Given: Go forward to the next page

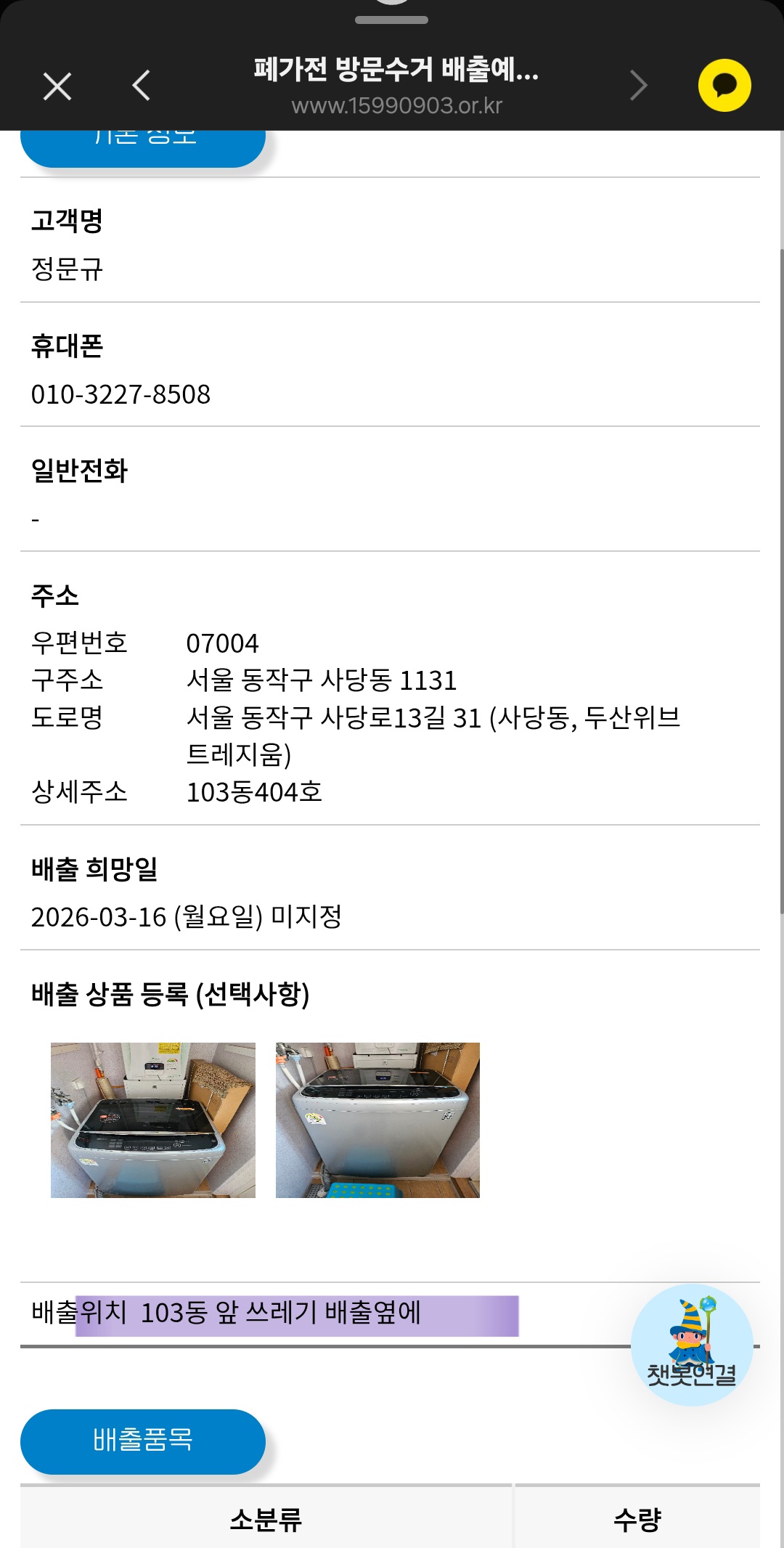Looking at the screenshot, I should click(638, 86).
